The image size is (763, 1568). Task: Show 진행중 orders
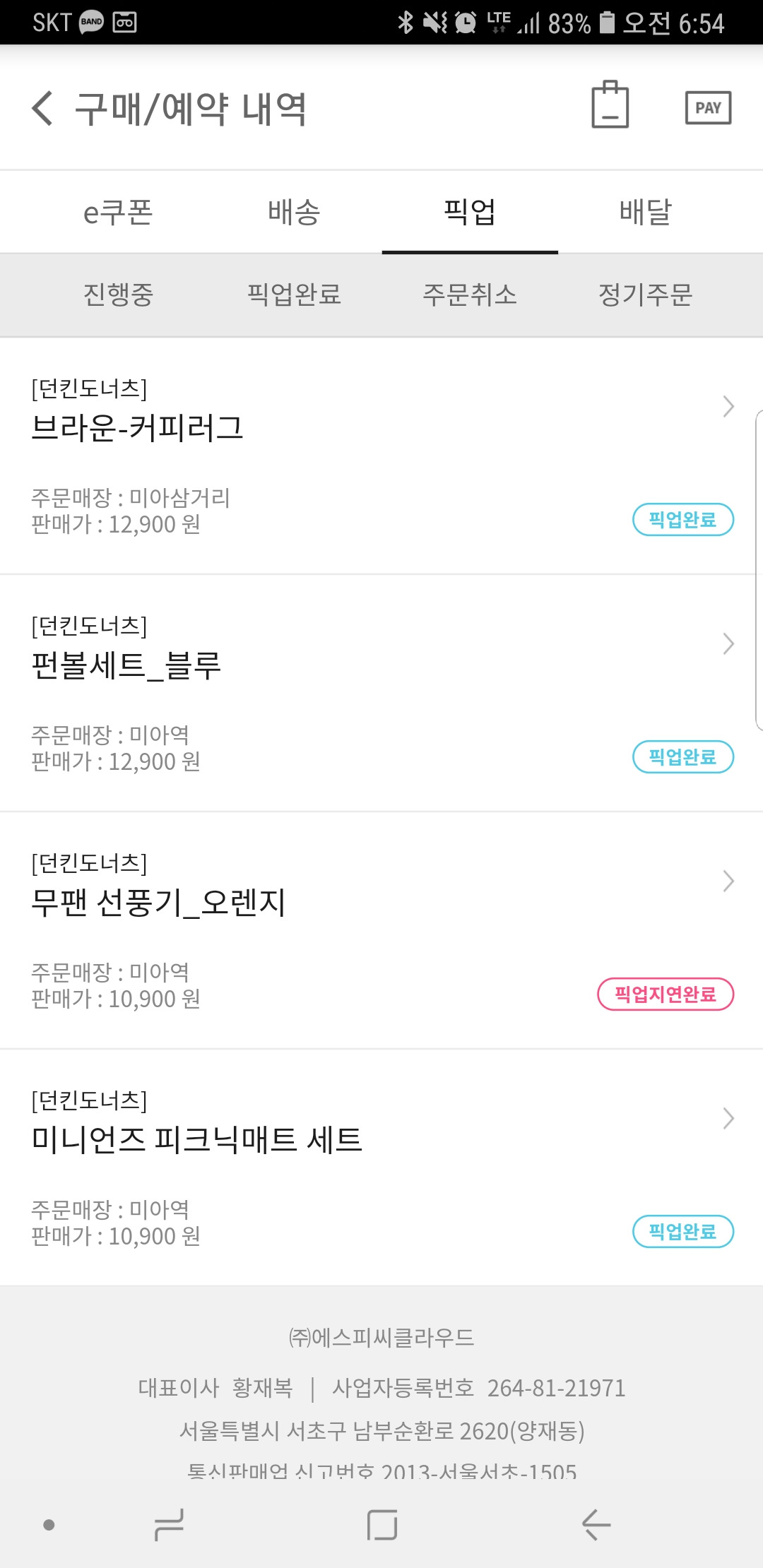pos(118,295)
